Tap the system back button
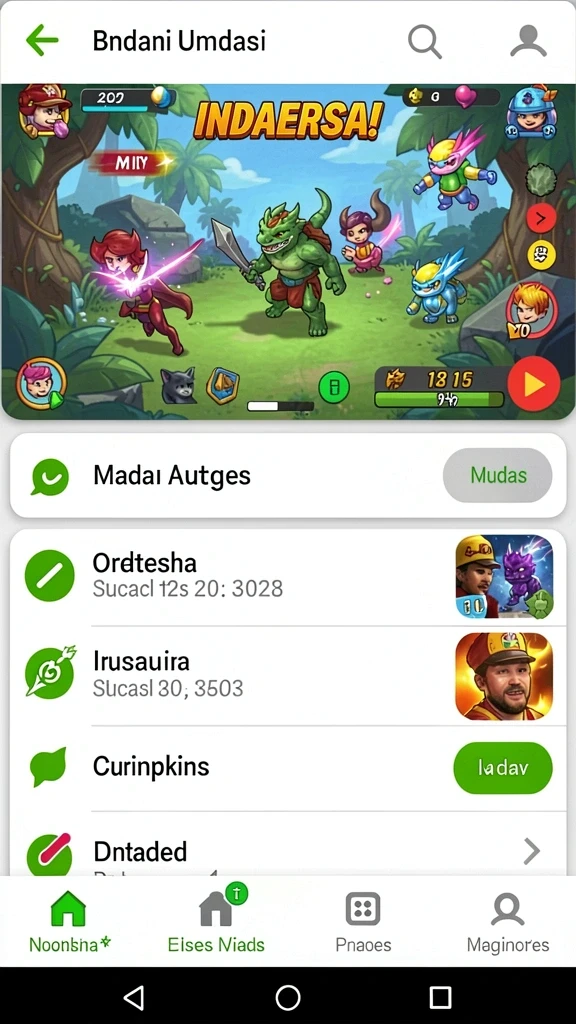The image size is (576, 1024). [134, 997]
